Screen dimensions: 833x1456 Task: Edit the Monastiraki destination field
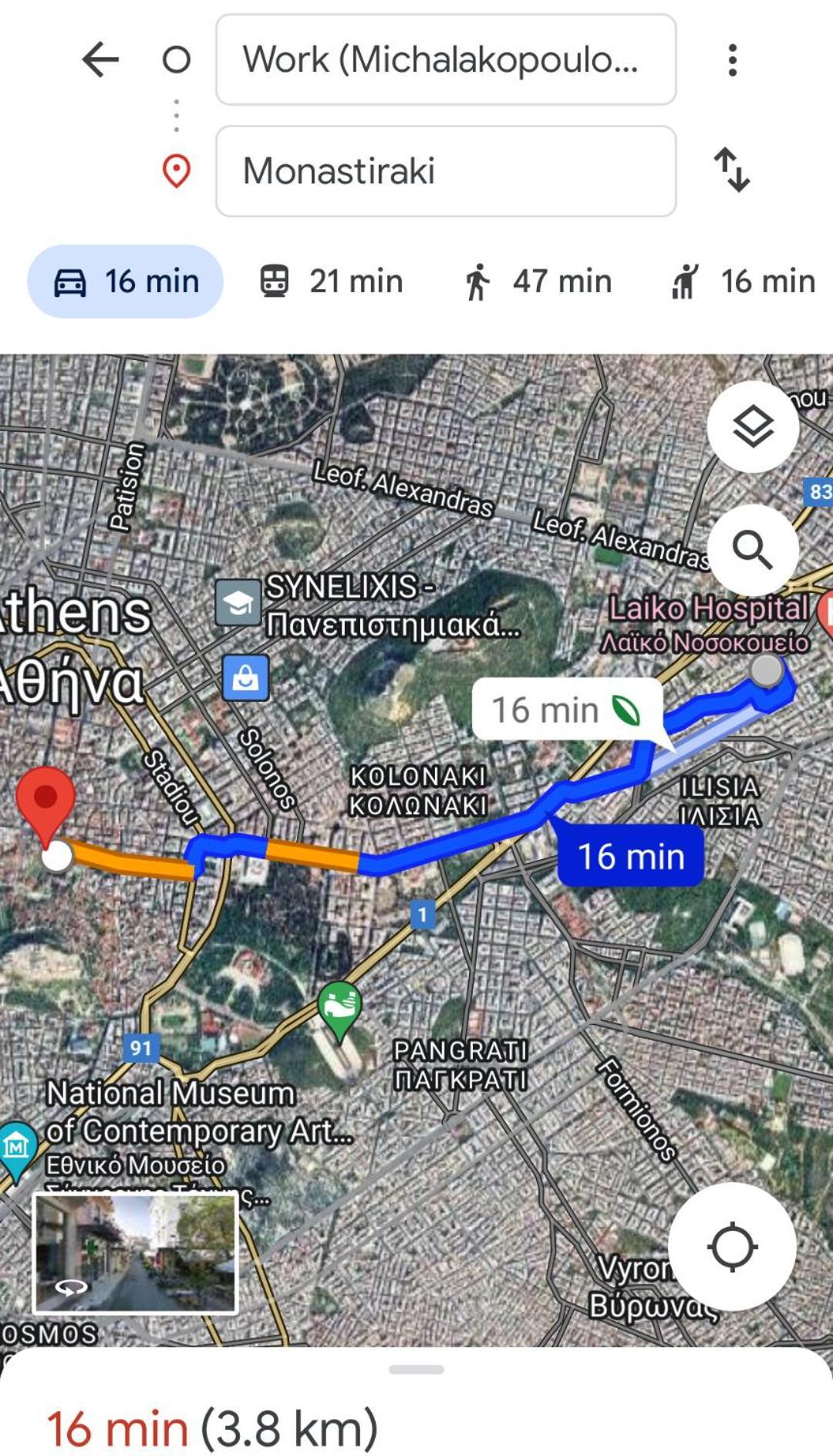pyautogui.click(x=445, y=170)
